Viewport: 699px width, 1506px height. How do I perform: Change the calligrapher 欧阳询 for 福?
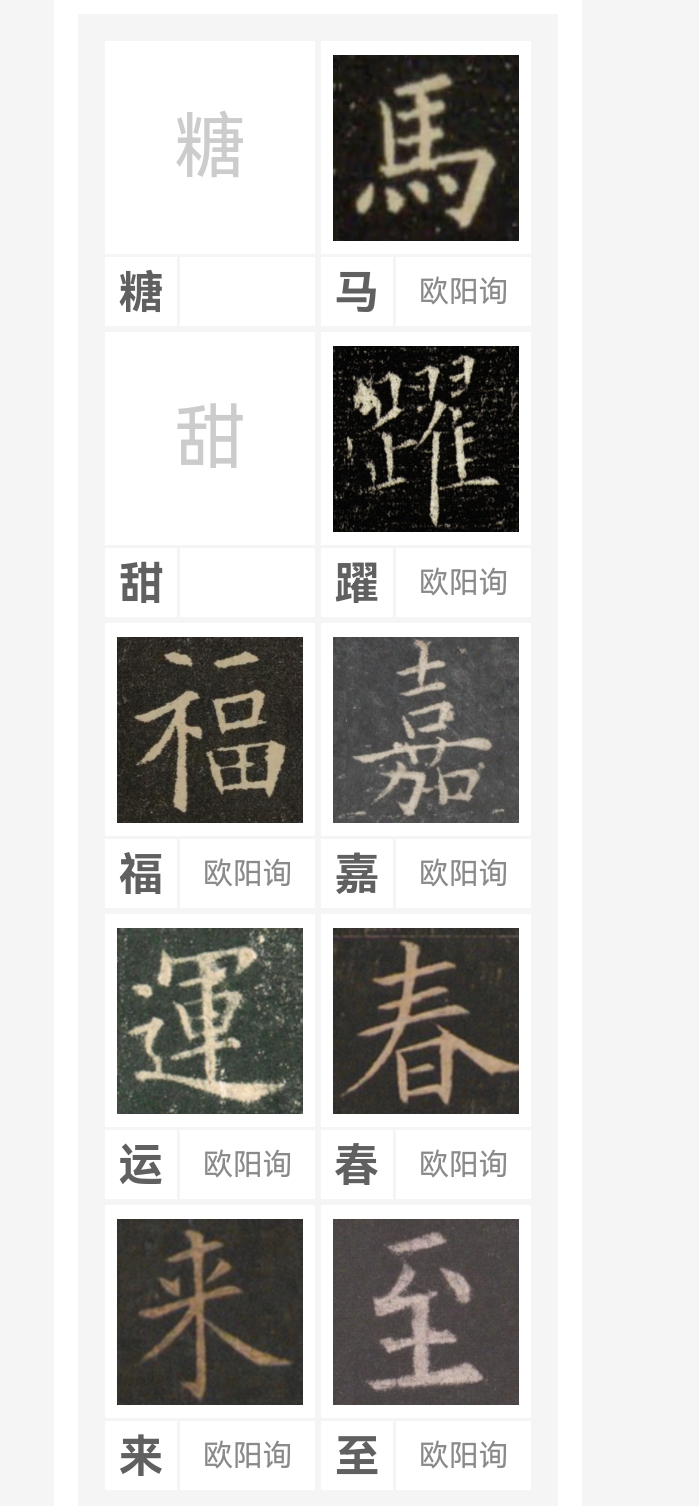click(247, 874)
